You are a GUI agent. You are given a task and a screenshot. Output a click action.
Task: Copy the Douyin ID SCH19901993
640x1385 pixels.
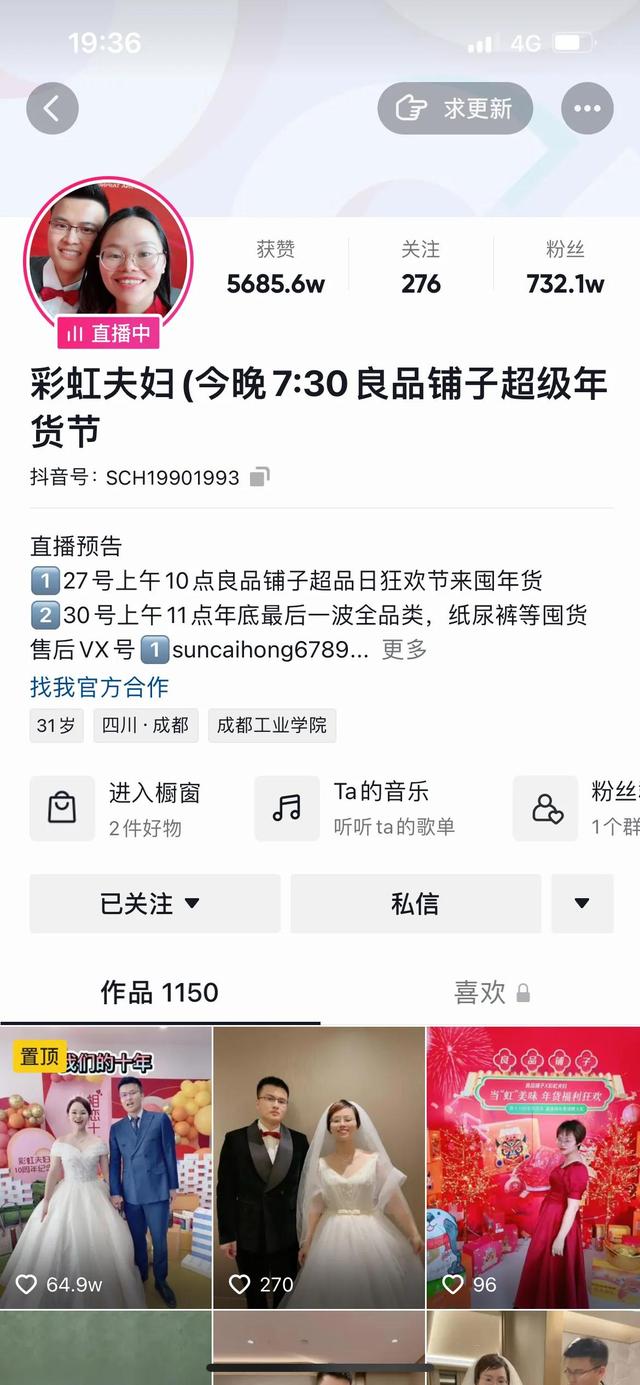click(x=259, y=477)
